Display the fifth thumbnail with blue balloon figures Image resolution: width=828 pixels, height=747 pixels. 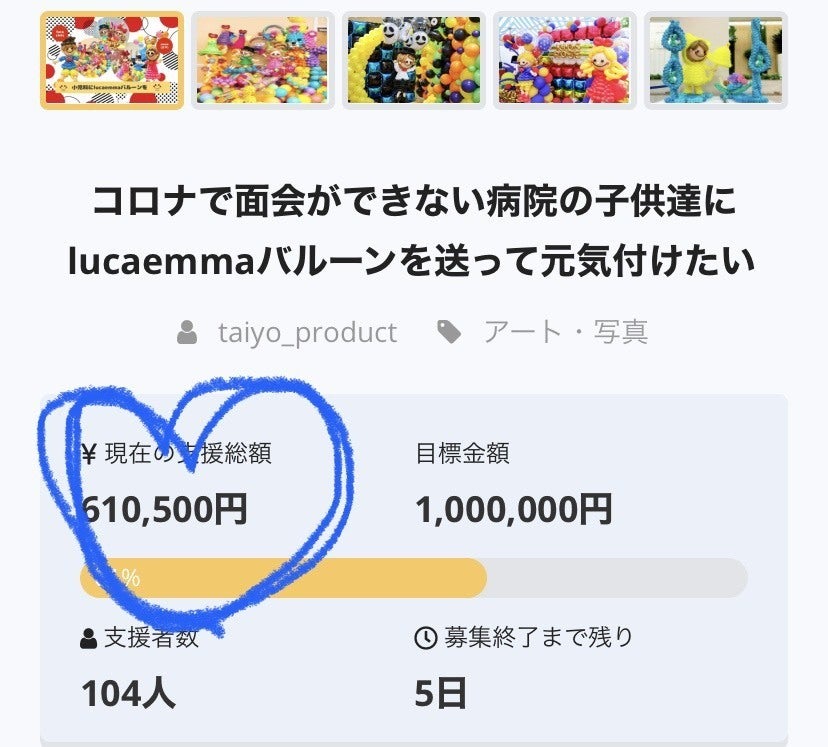(x=715, y=60)
